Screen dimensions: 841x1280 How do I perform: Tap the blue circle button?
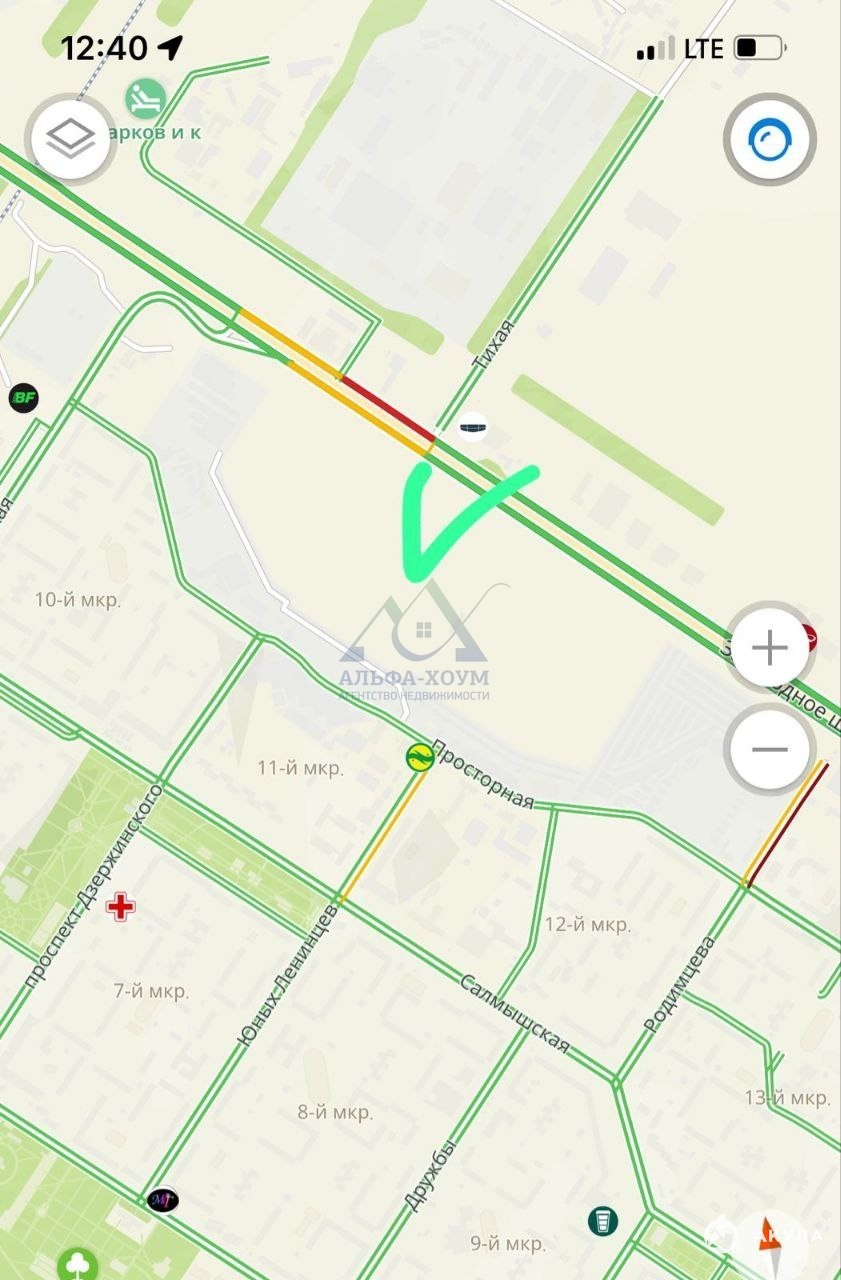click(769, 140)
